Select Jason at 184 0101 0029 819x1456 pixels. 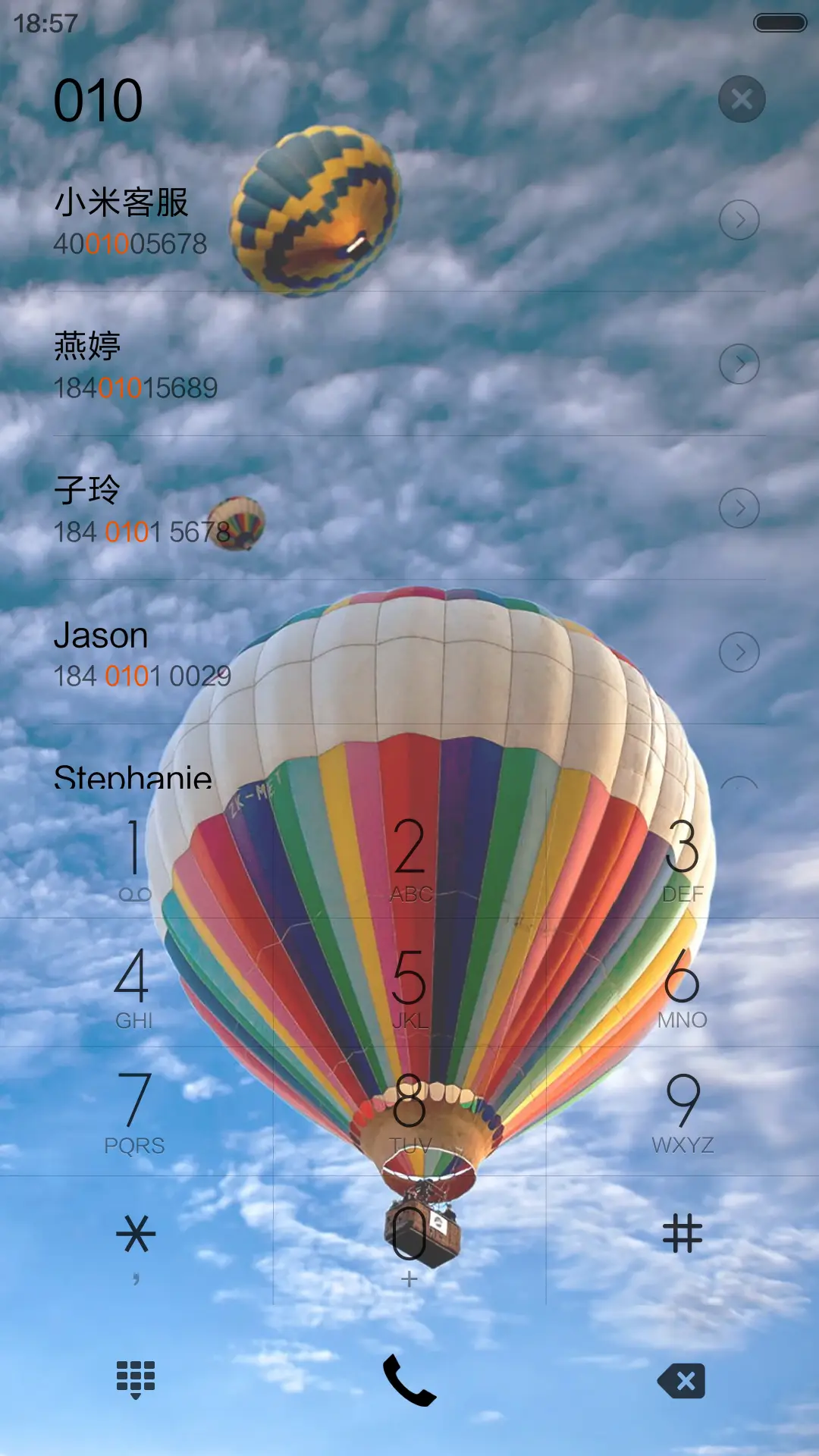(303, 652)
